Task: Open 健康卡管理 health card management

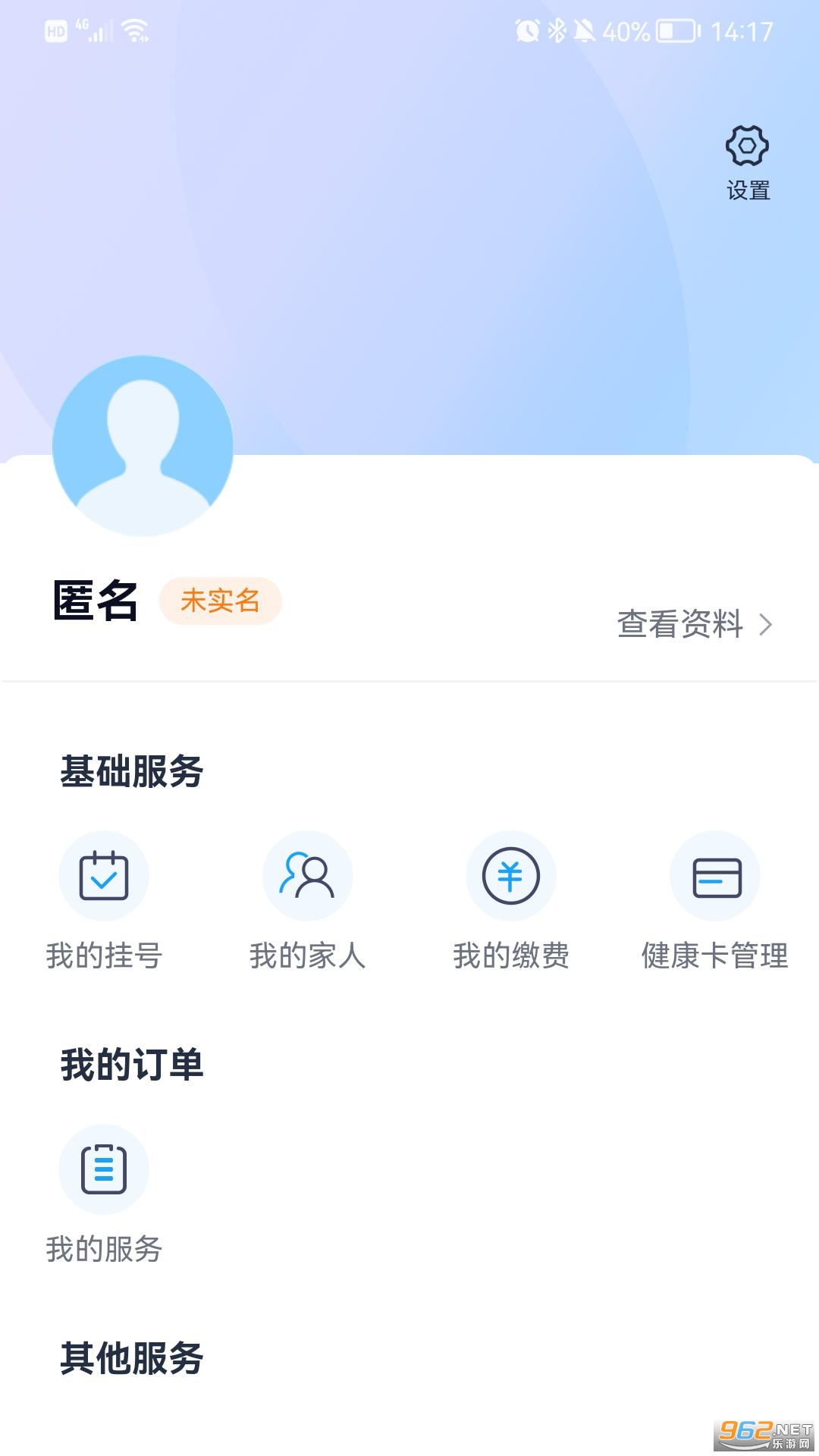Action: click(x=714, y=901)
